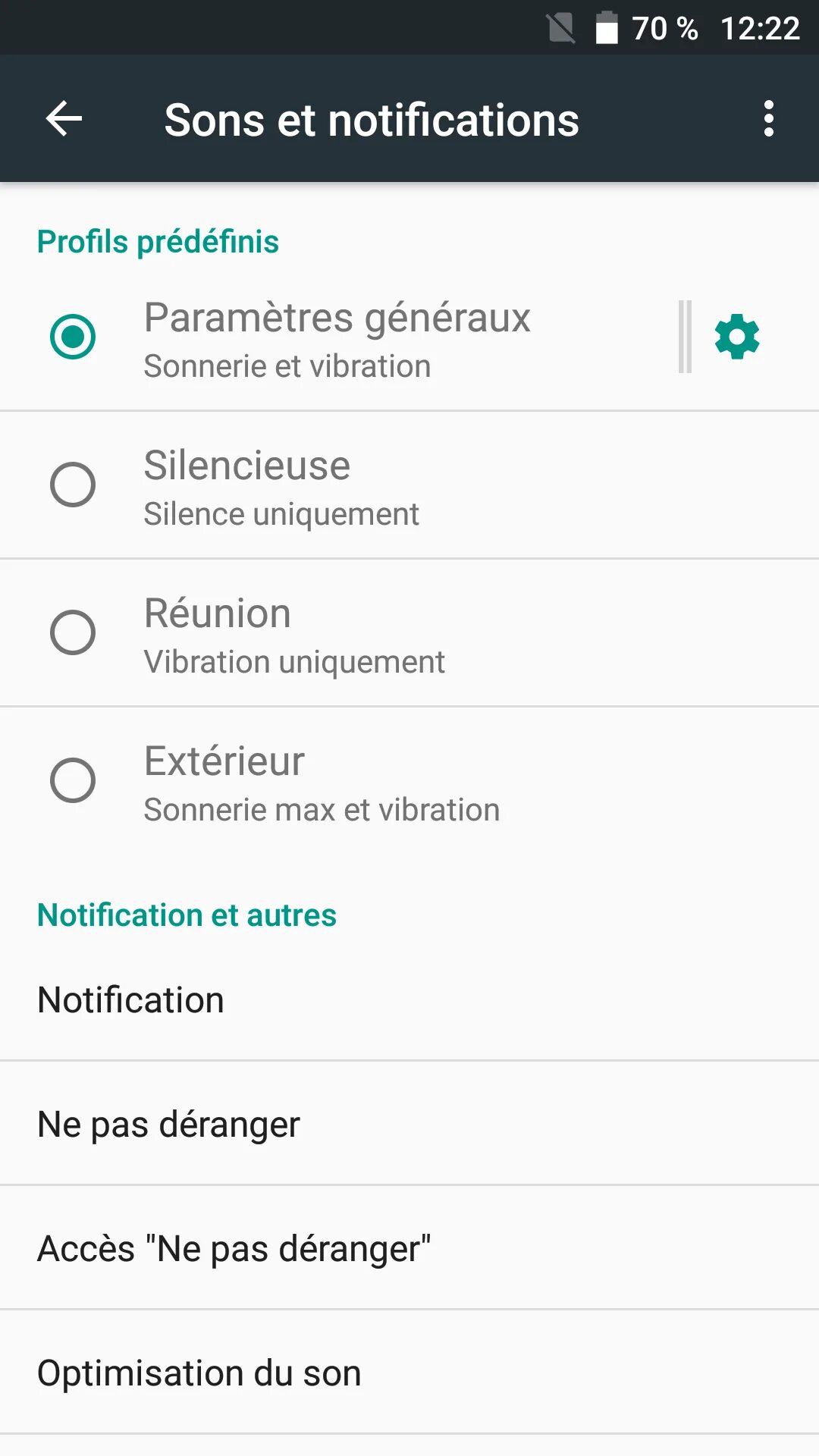
Task: Activate the Réunion profile
Action: pos(73,632)
